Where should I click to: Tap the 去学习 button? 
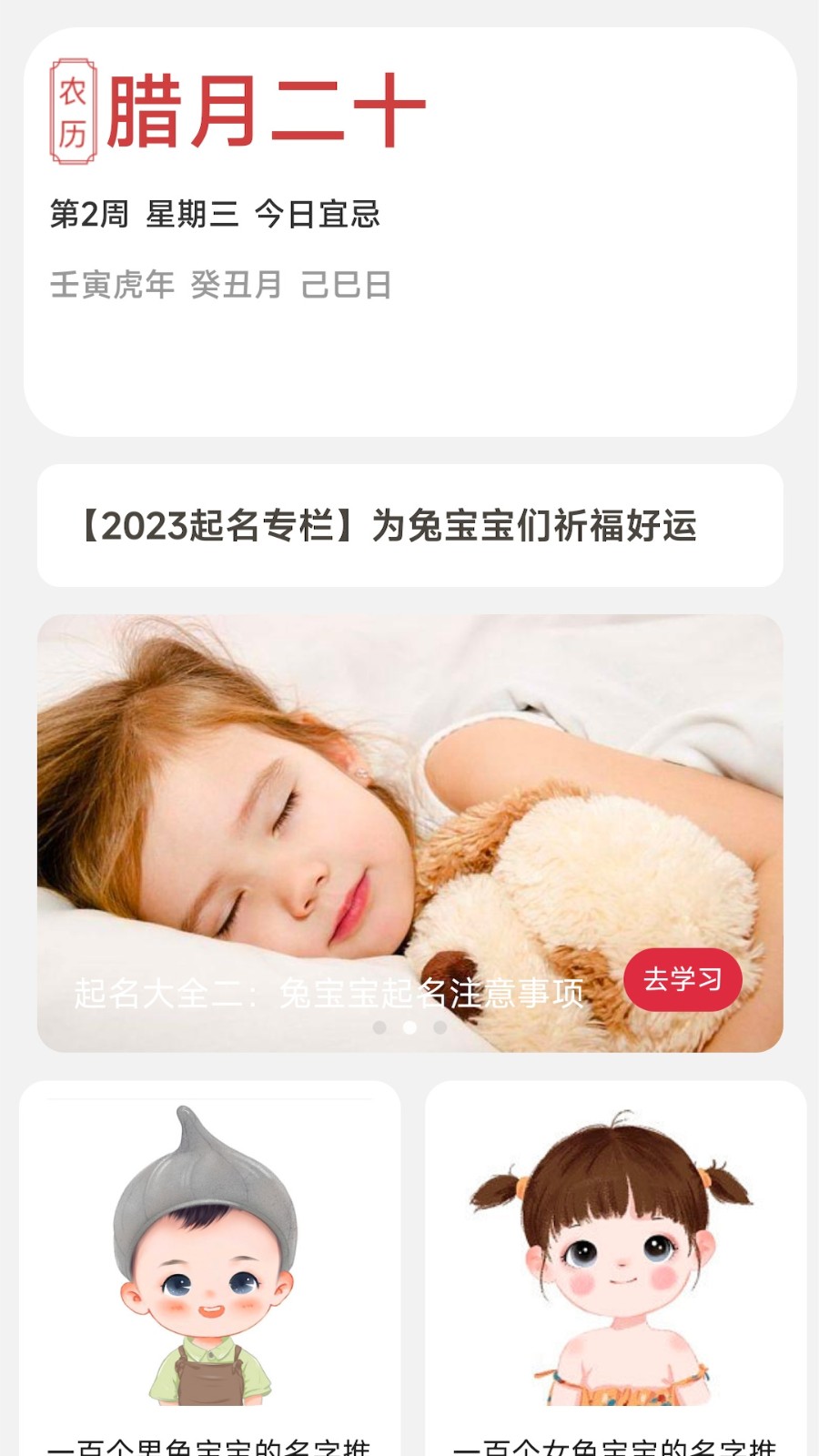tap(682, 979)
